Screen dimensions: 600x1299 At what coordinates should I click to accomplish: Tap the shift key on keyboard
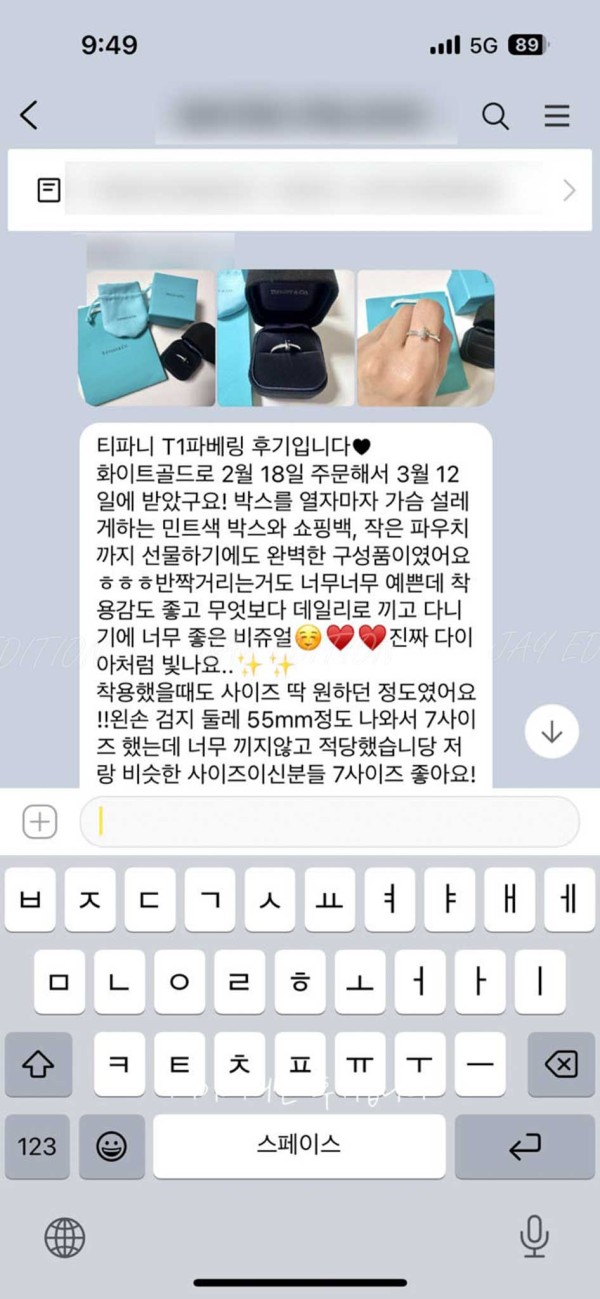coord(38,1064)
